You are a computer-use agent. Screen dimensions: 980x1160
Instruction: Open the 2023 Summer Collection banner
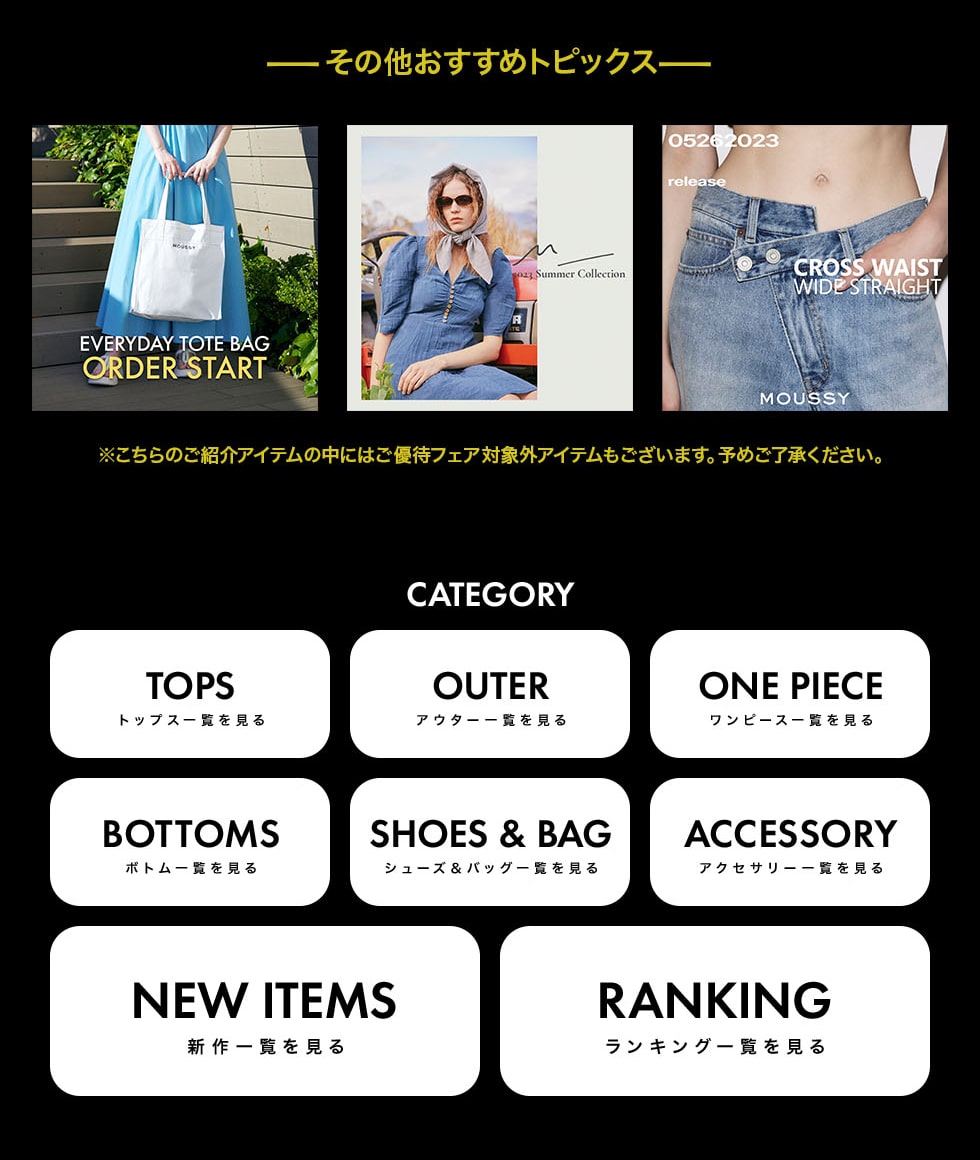[x=490, y=267]
